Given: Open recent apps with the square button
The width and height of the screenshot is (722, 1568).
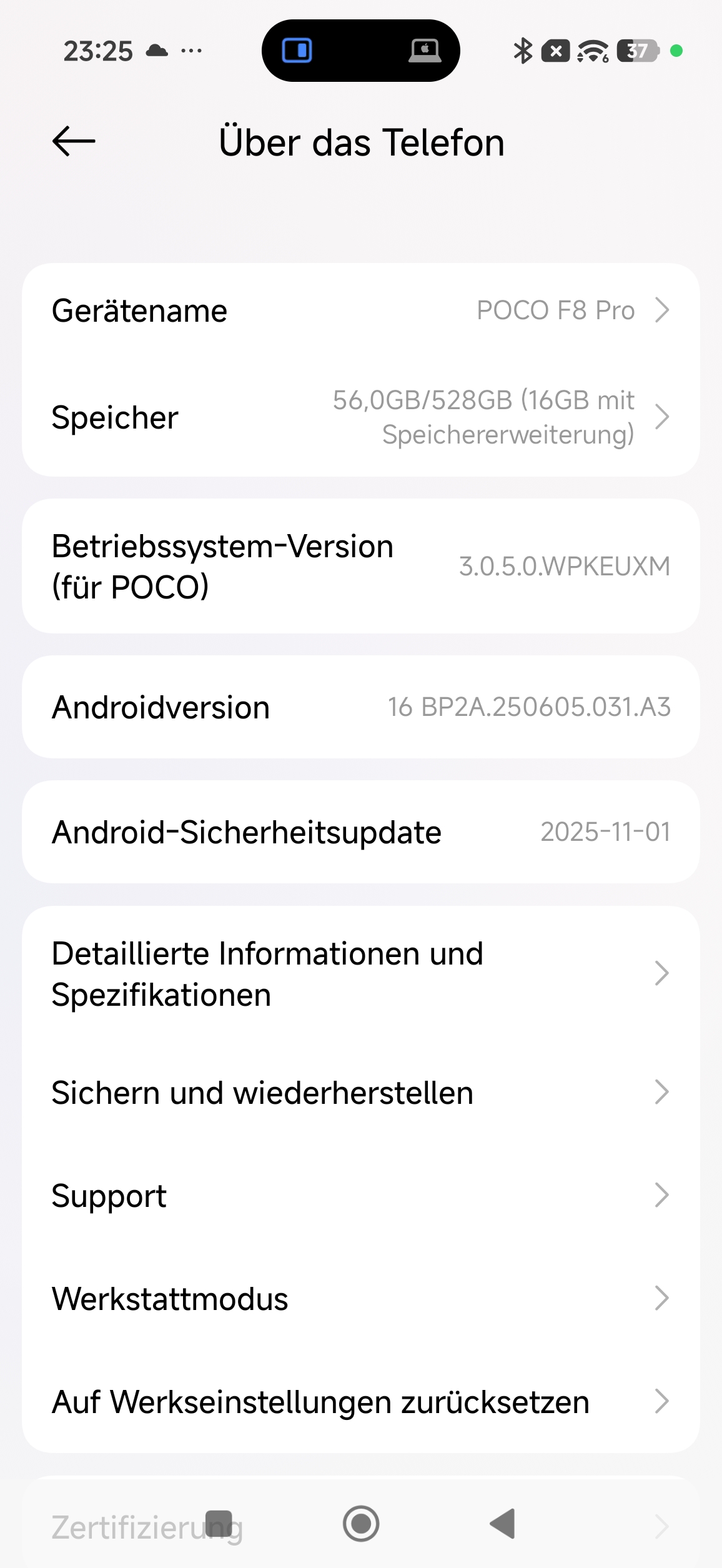Looking at the screenshot, I should (x=219, y=1524).
